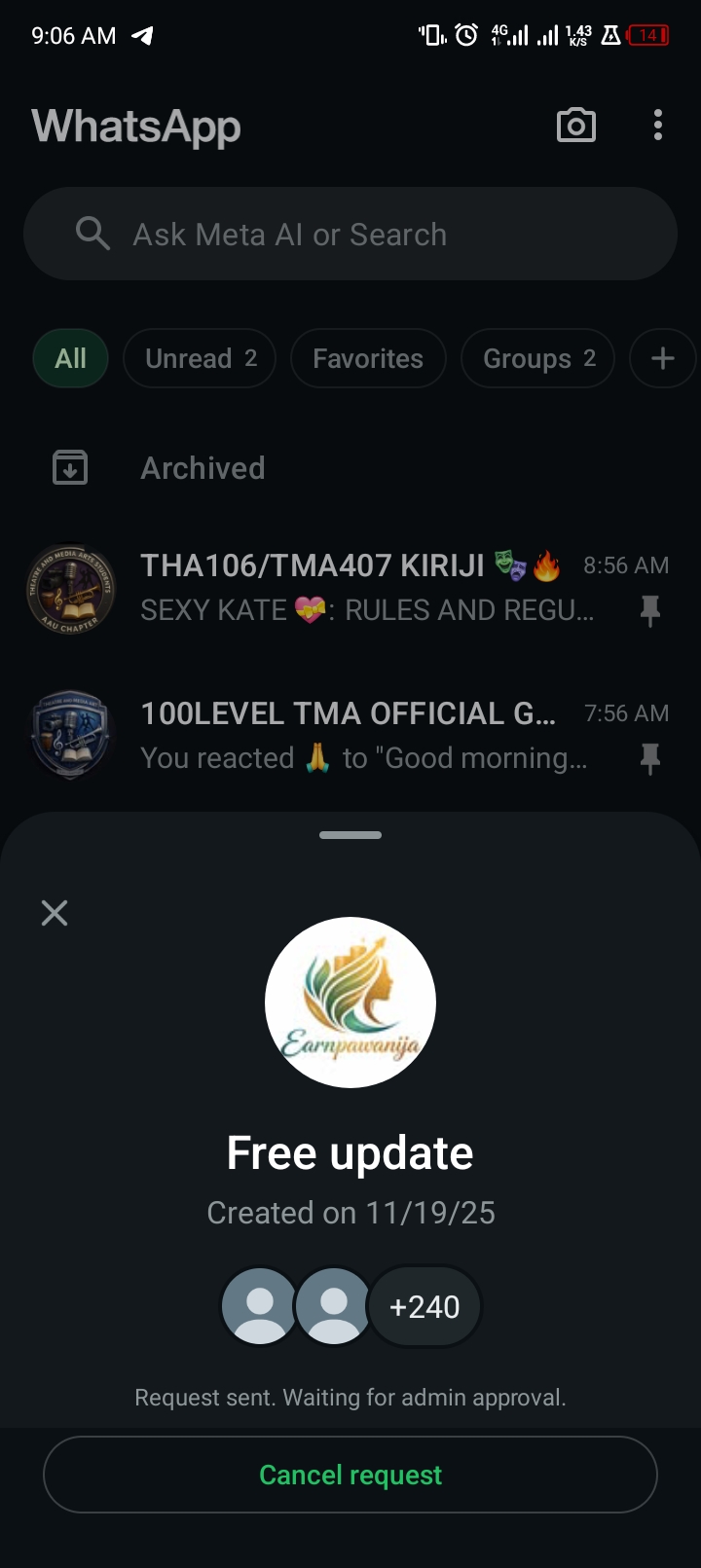This screenshot has height=1568, width=701.
Task: Tap the Ask Meta AI or Search field
Action: pos(350,235)
